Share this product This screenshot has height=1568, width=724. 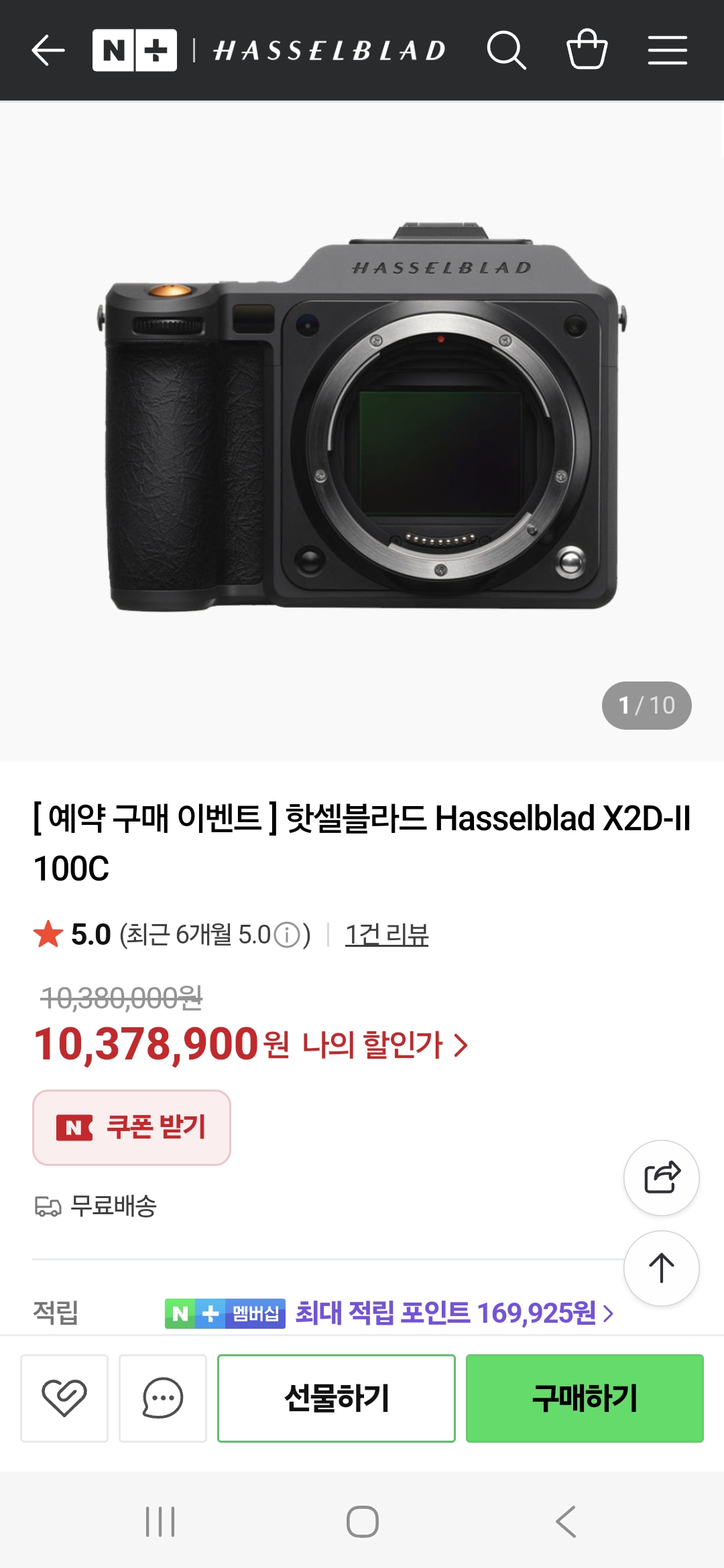pos(662,1178)
